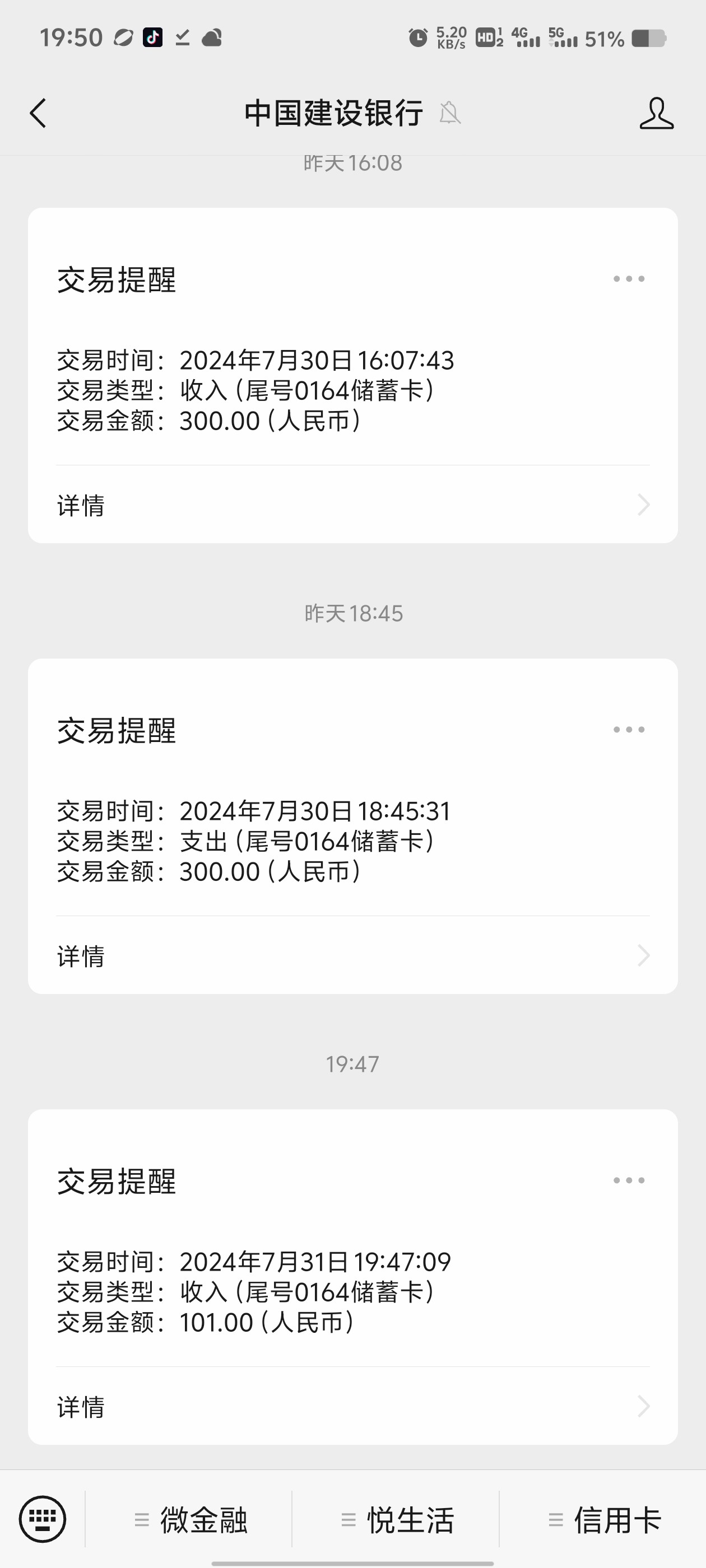Open the 悦生活 menu

(398, 1520)
